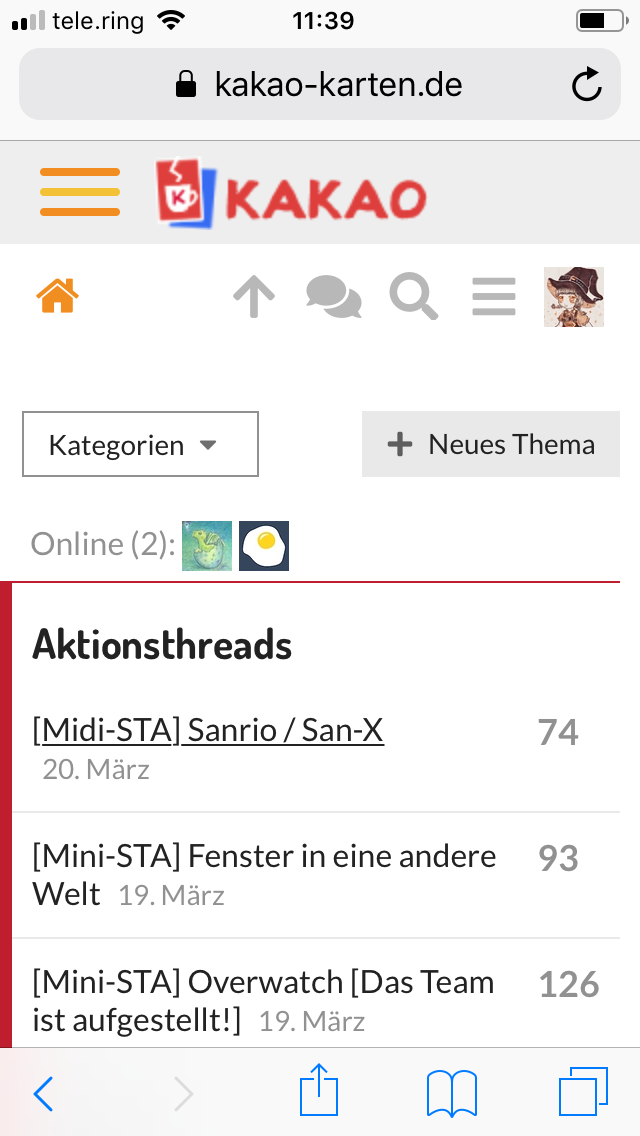Image resolution: width=640 pixels, height=1136 pixels.
Task: Open the Safari share sheet
Action: point(319,1092)
